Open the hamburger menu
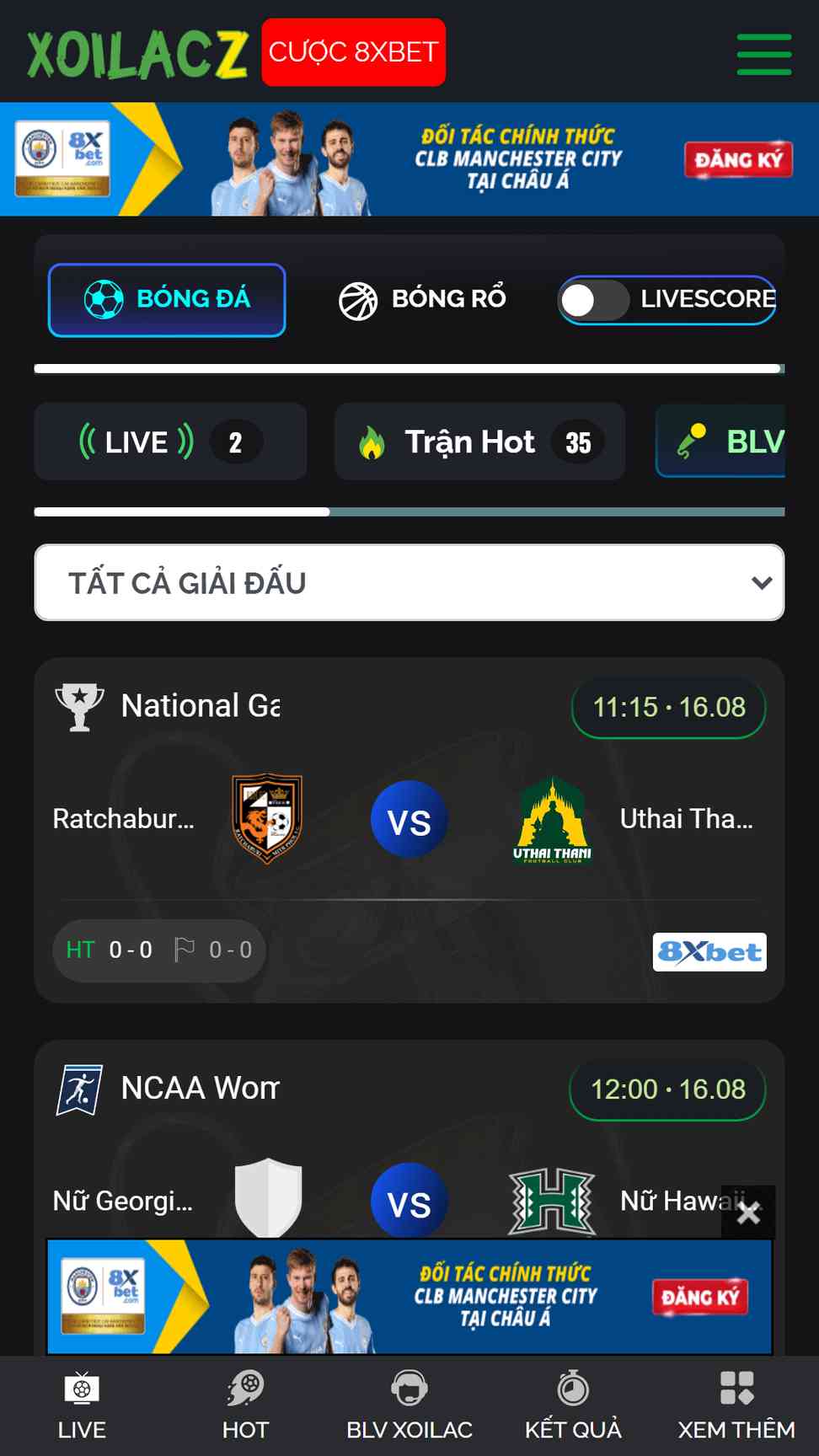The height and width of the screenshot is (1456, 819). coord(763,54)
